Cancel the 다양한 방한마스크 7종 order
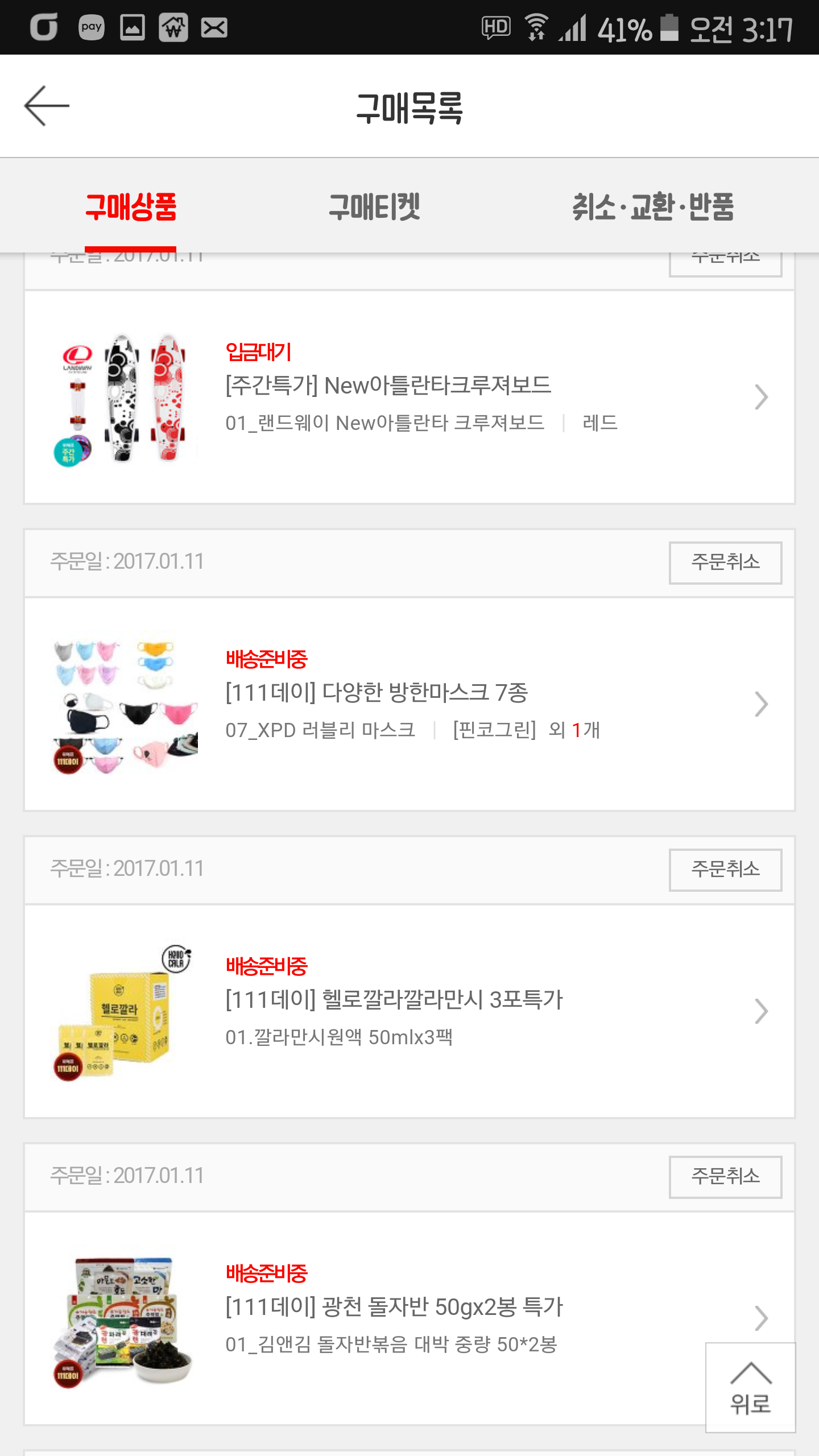Viewport: 819px width, 1456px height. (x=725, y=562)
